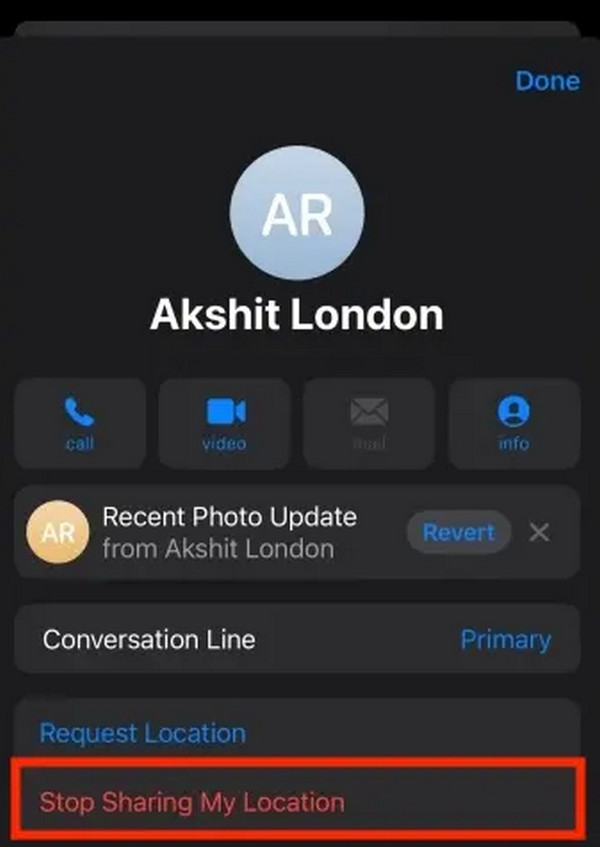Request location from Akshit London
The image size is (600, 847).
click(x=142, y=733)
